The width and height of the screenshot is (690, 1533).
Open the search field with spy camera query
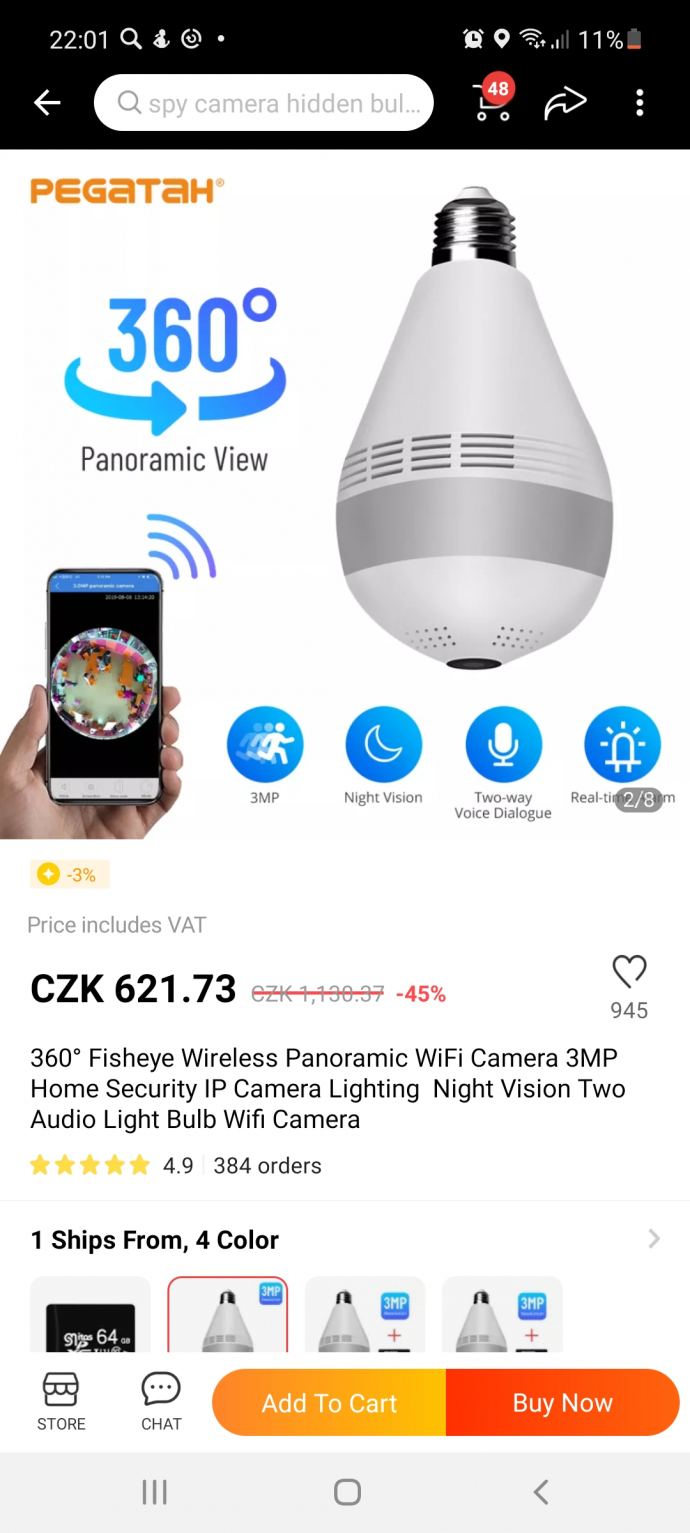tap(264, 103)
